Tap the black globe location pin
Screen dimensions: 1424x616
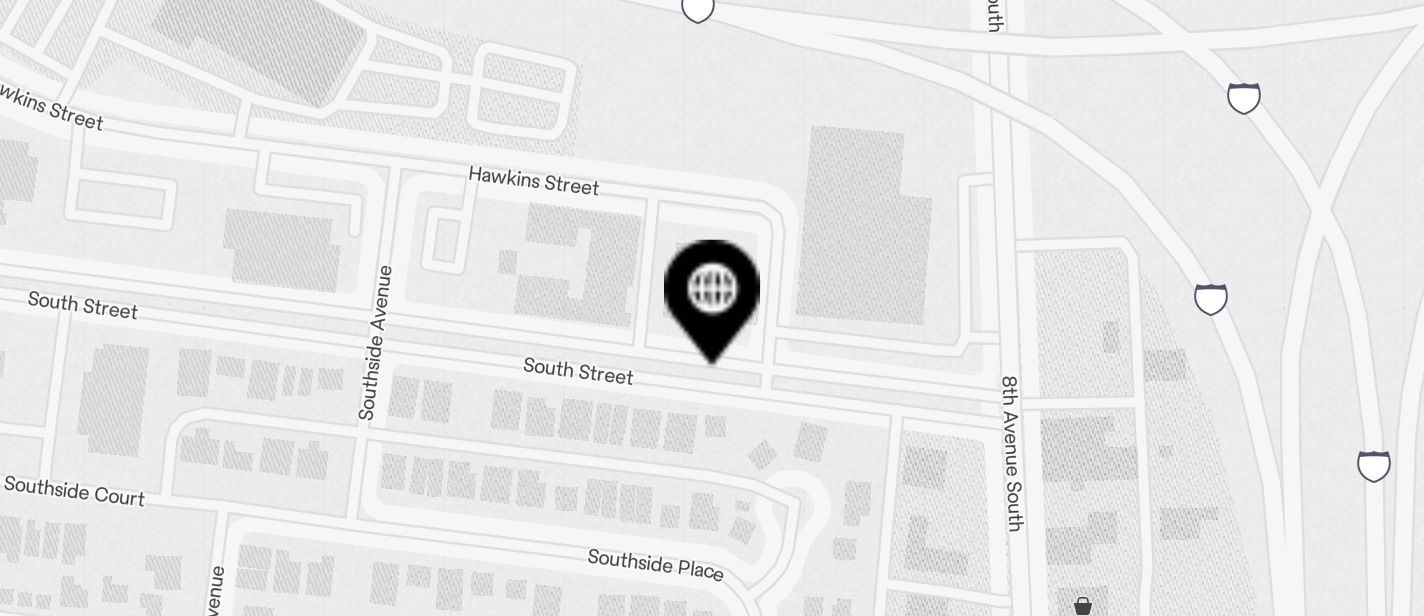click(x=712, y=292)
